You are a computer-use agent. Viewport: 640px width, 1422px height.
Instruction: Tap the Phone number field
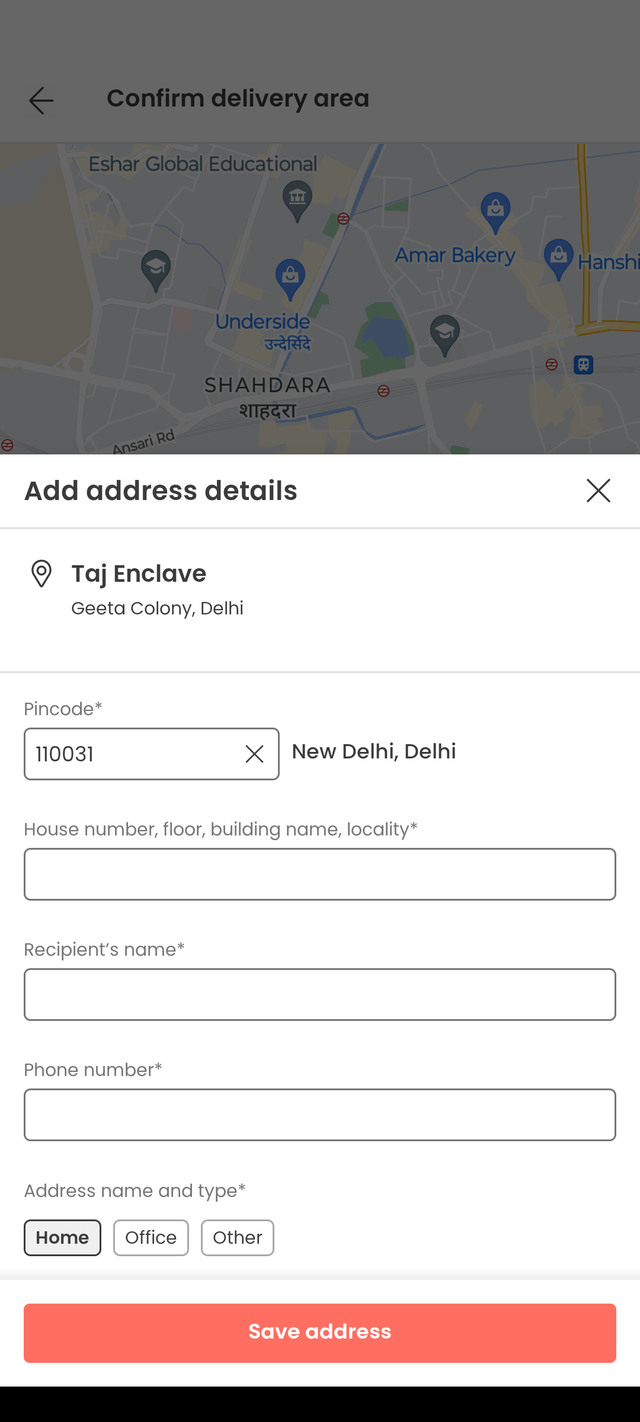(x=320, y=1114)
